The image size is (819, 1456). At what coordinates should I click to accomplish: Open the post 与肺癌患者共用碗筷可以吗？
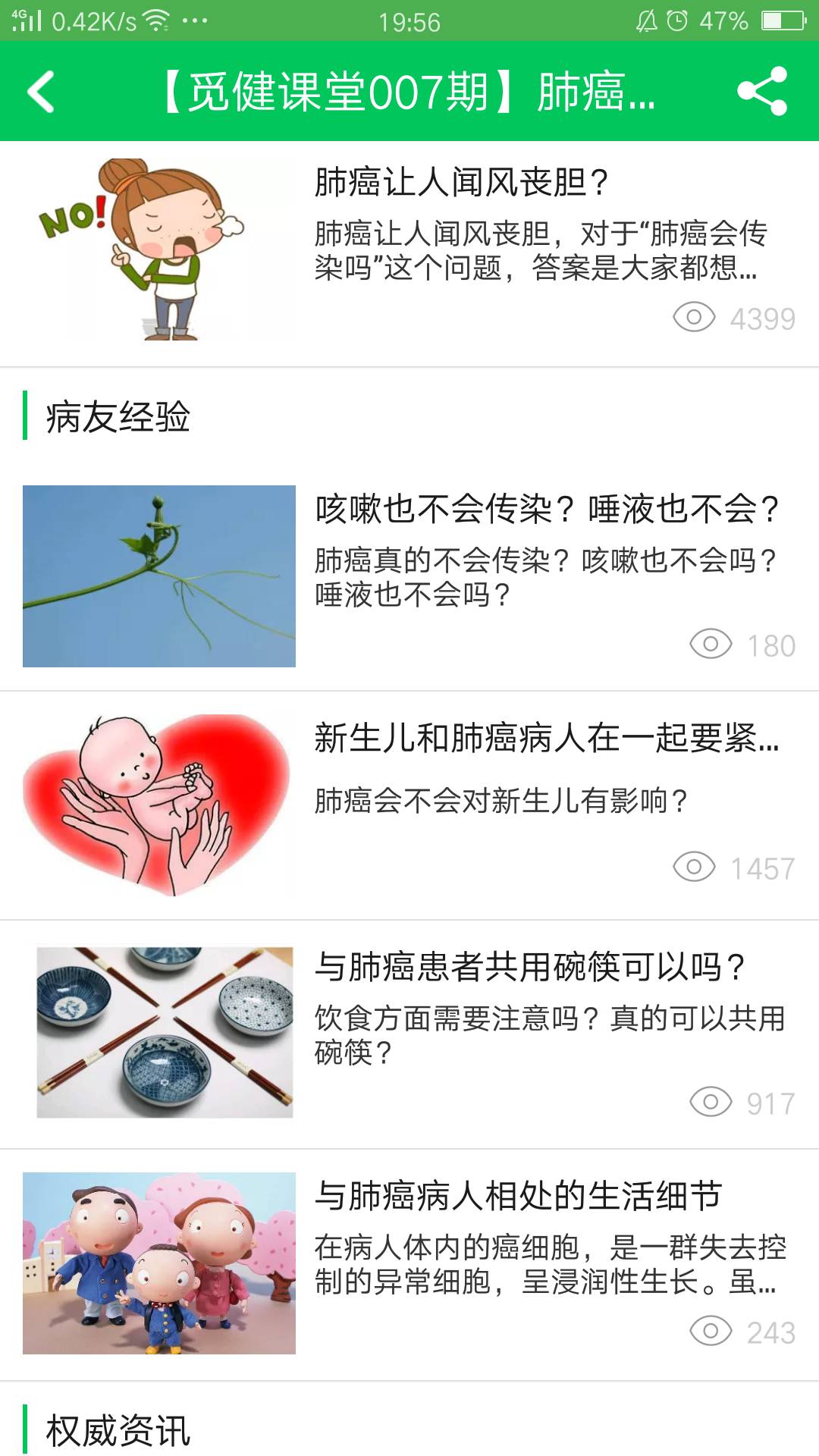[531, 967]
